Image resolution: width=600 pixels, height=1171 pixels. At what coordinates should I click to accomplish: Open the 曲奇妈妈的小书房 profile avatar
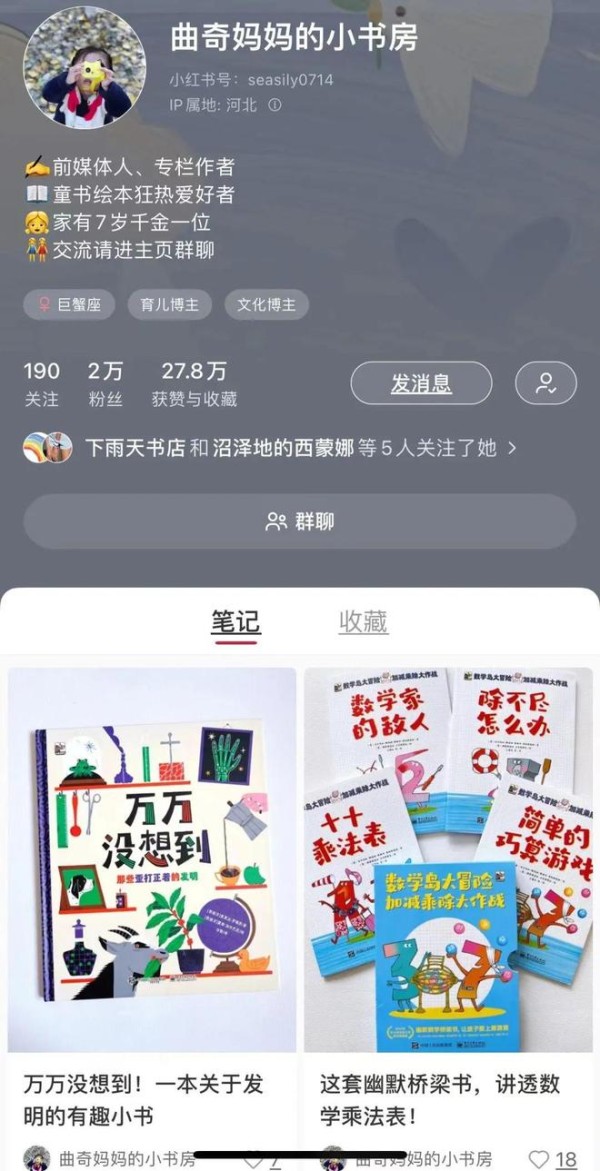pyautogui.click(x=85, y=68)
